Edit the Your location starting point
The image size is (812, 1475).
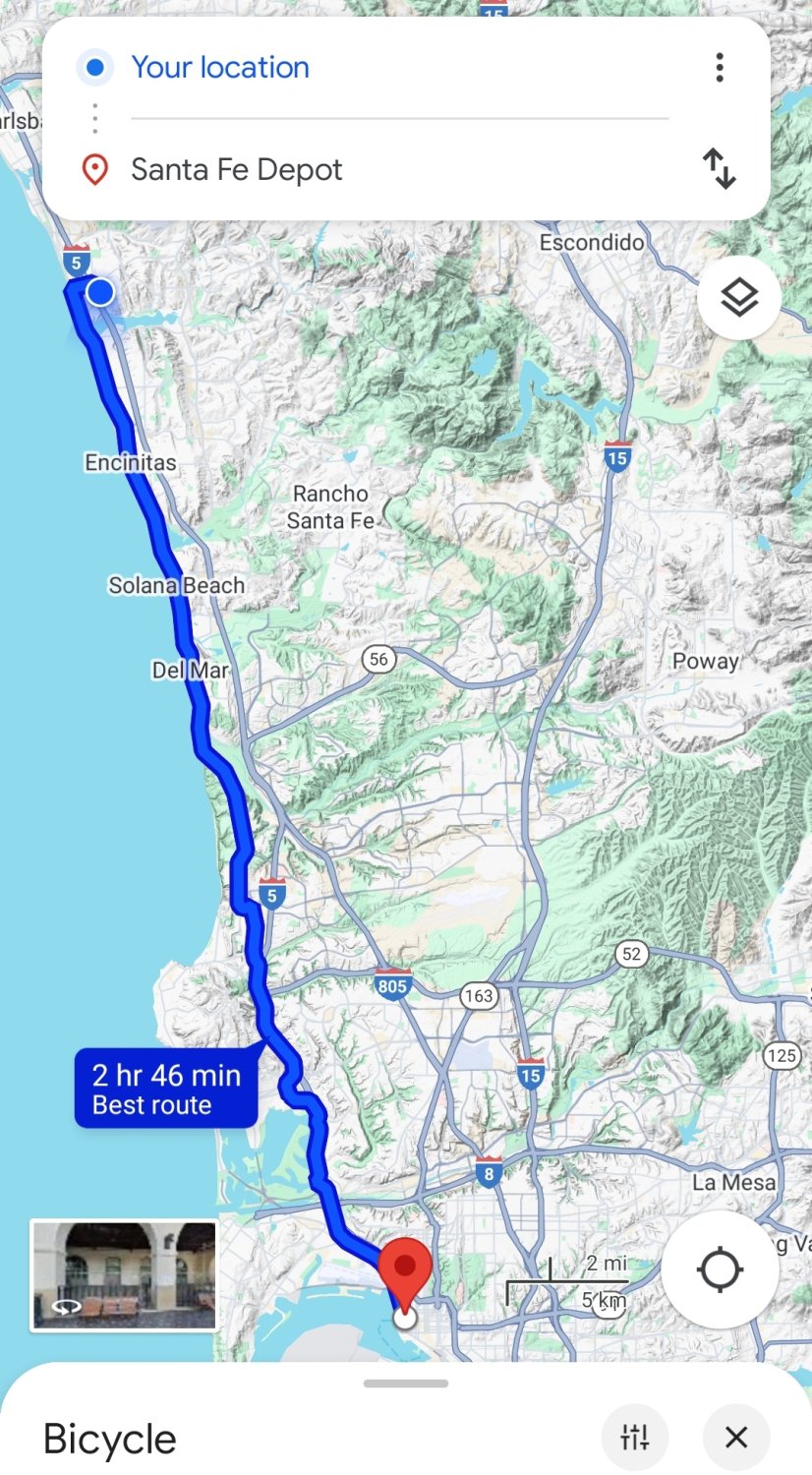[x=220, y=68]
